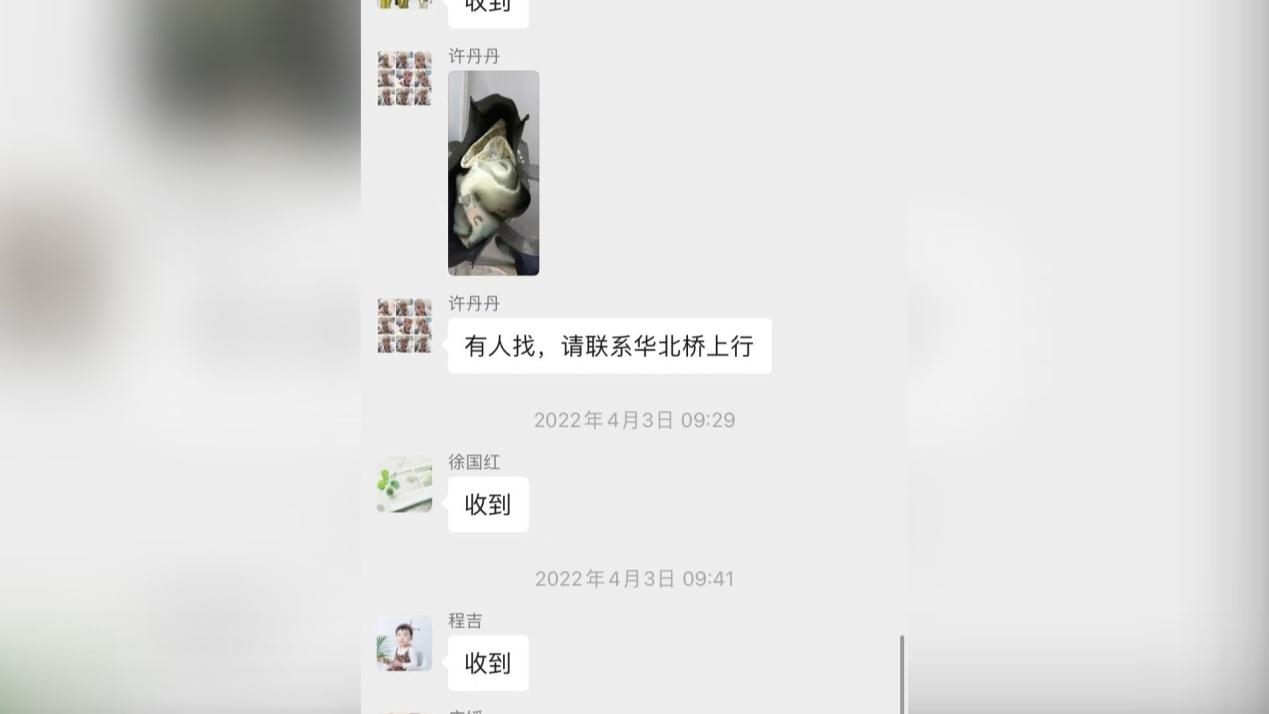Tap 许丹丹's avatar beside the 有人找 message

404,325
